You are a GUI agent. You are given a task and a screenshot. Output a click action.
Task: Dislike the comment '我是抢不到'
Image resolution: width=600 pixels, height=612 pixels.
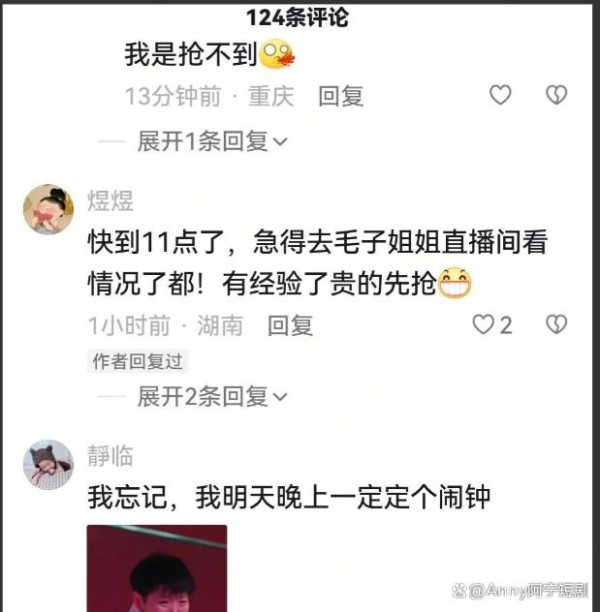click(556, 95)
